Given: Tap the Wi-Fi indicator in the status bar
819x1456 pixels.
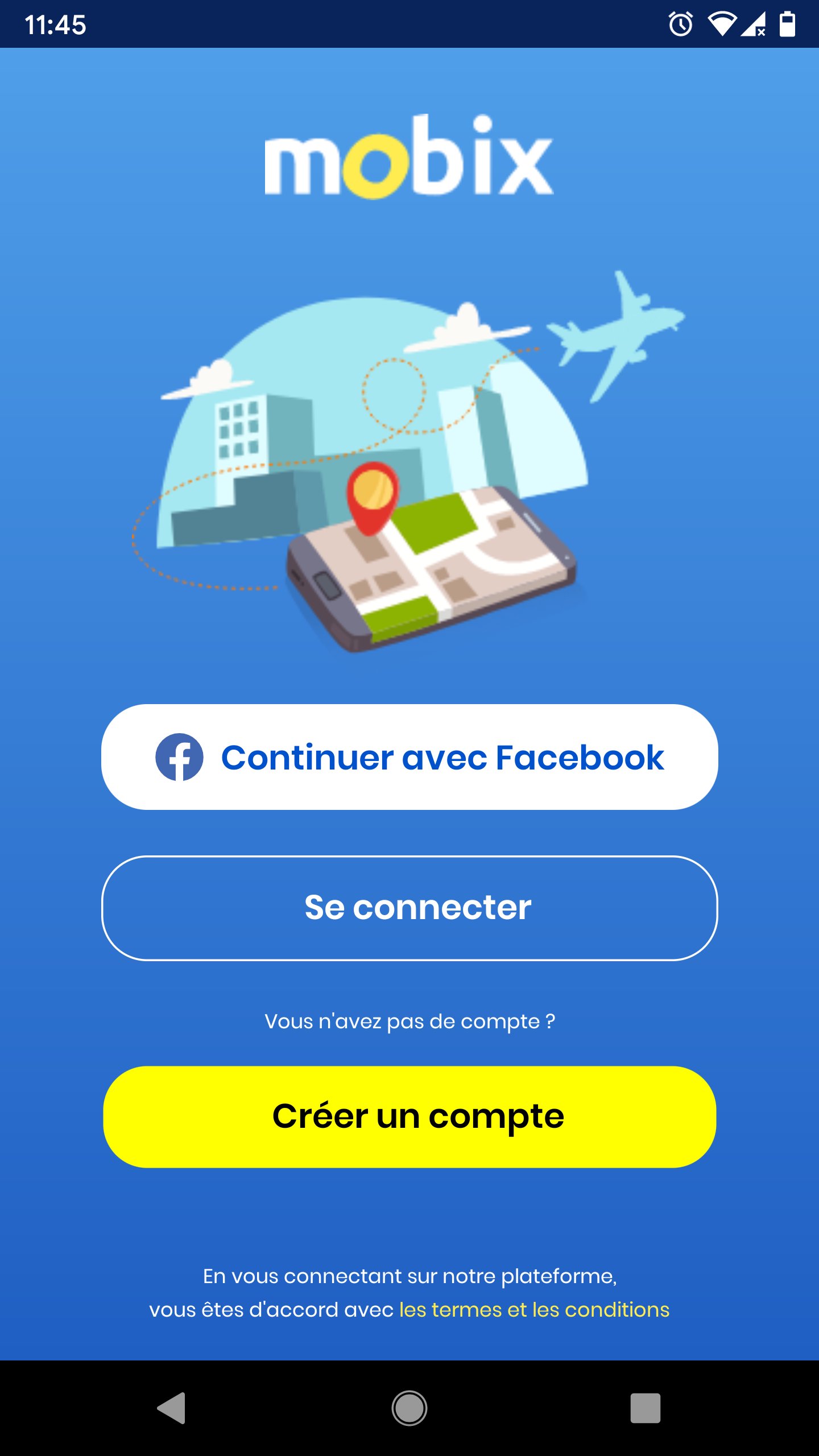Looking at the screenshot, I should coord(723,23).
